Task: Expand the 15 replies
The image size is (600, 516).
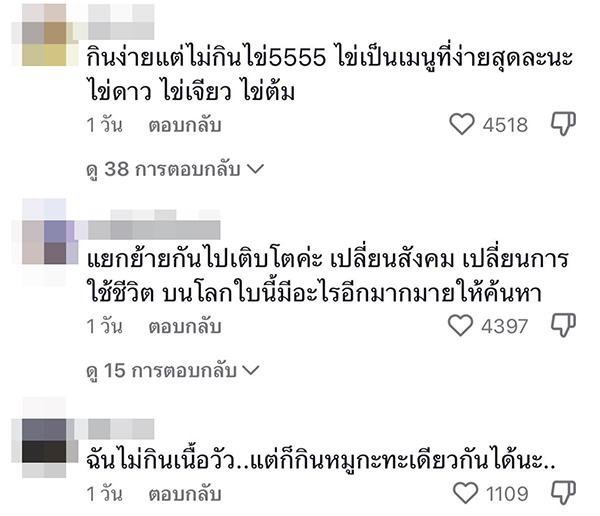Action: pos(174,369)
